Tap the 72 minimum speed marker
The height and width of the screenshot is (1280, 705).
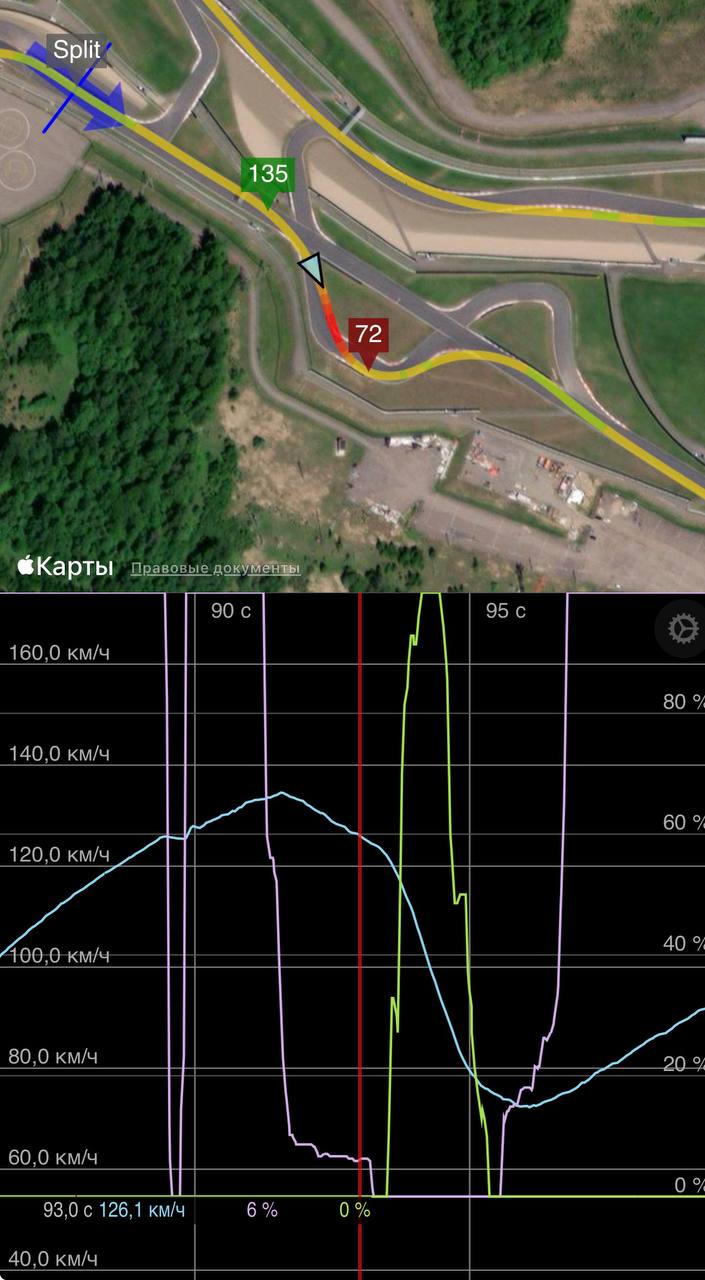368,337
